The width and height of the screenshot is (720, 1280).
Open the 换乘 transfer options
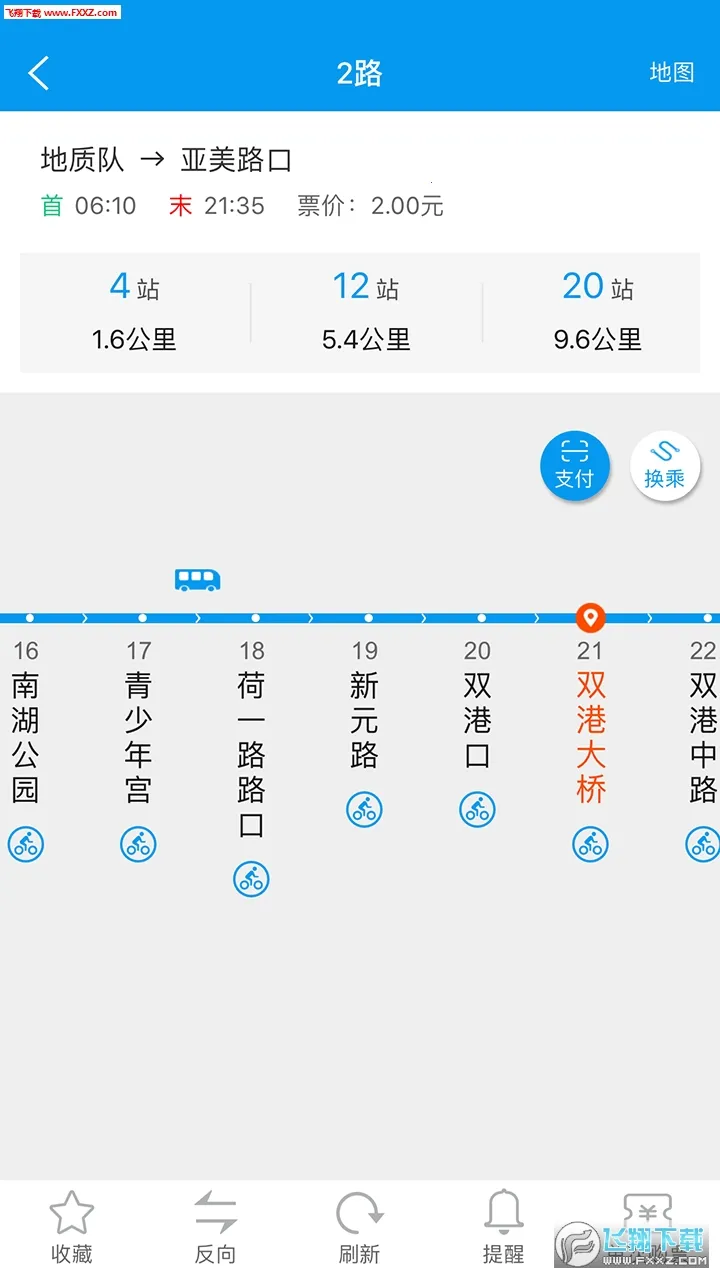click(x=664, y=466)
